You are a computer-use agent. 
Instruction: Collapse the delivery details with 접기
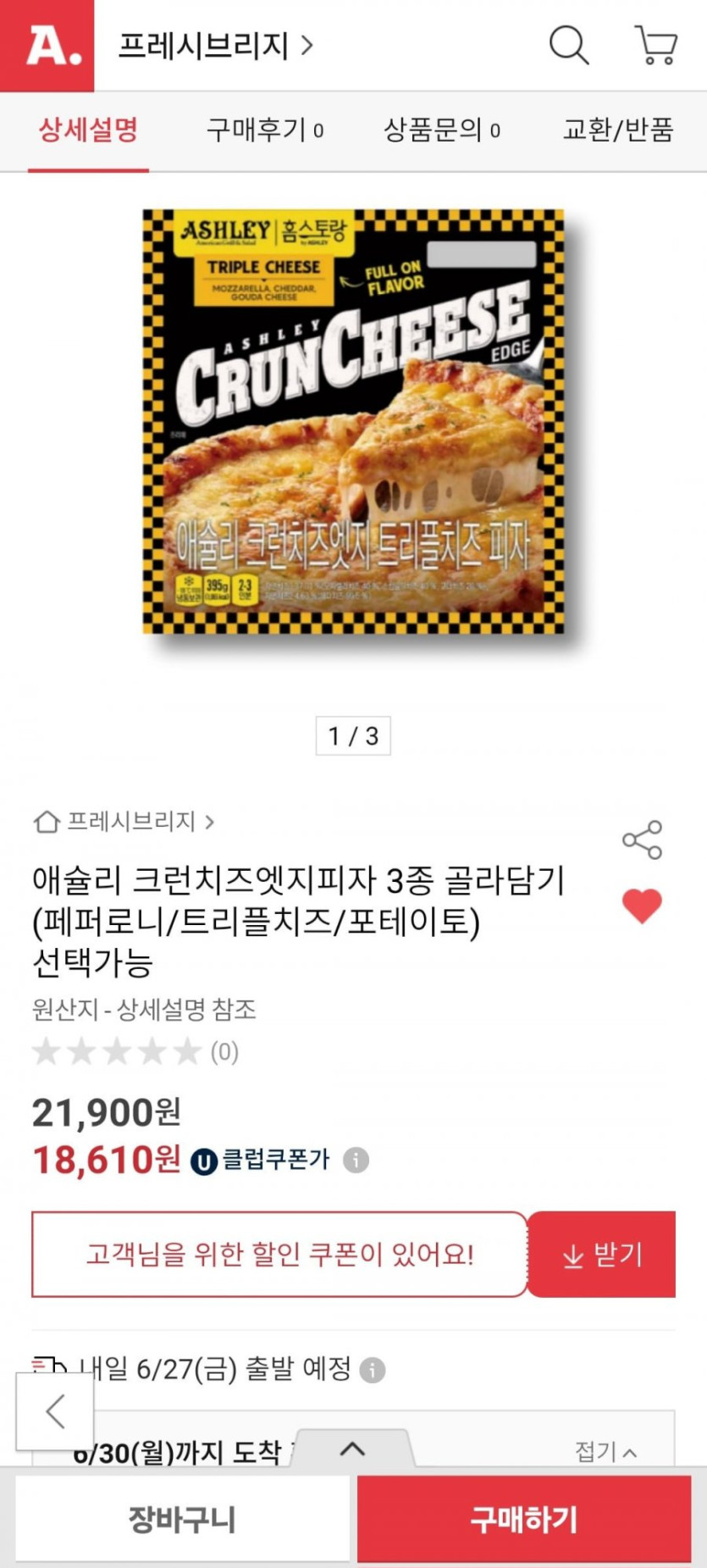[x=605, y=1451]
